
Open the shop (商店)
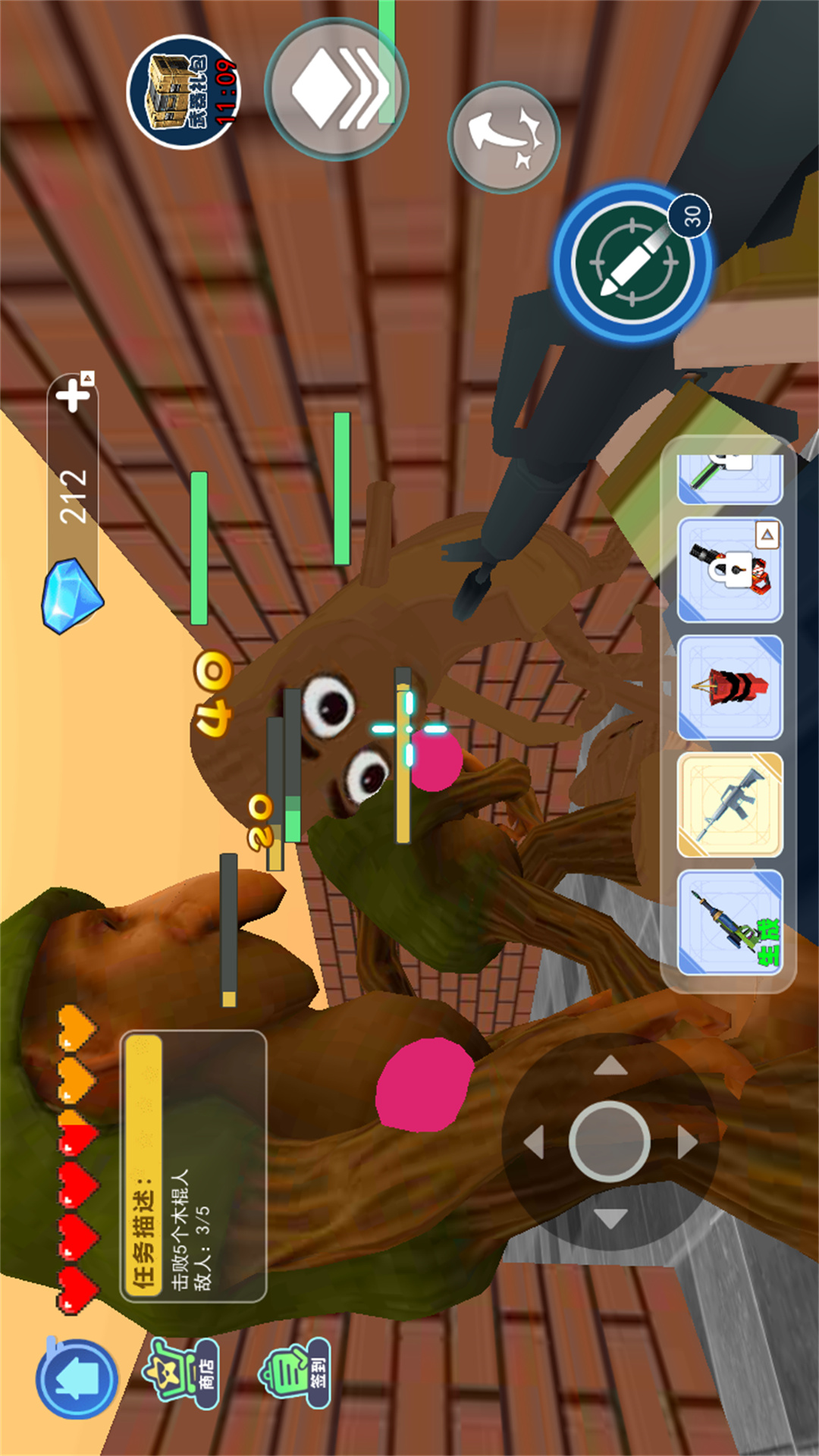[181, 1374]
